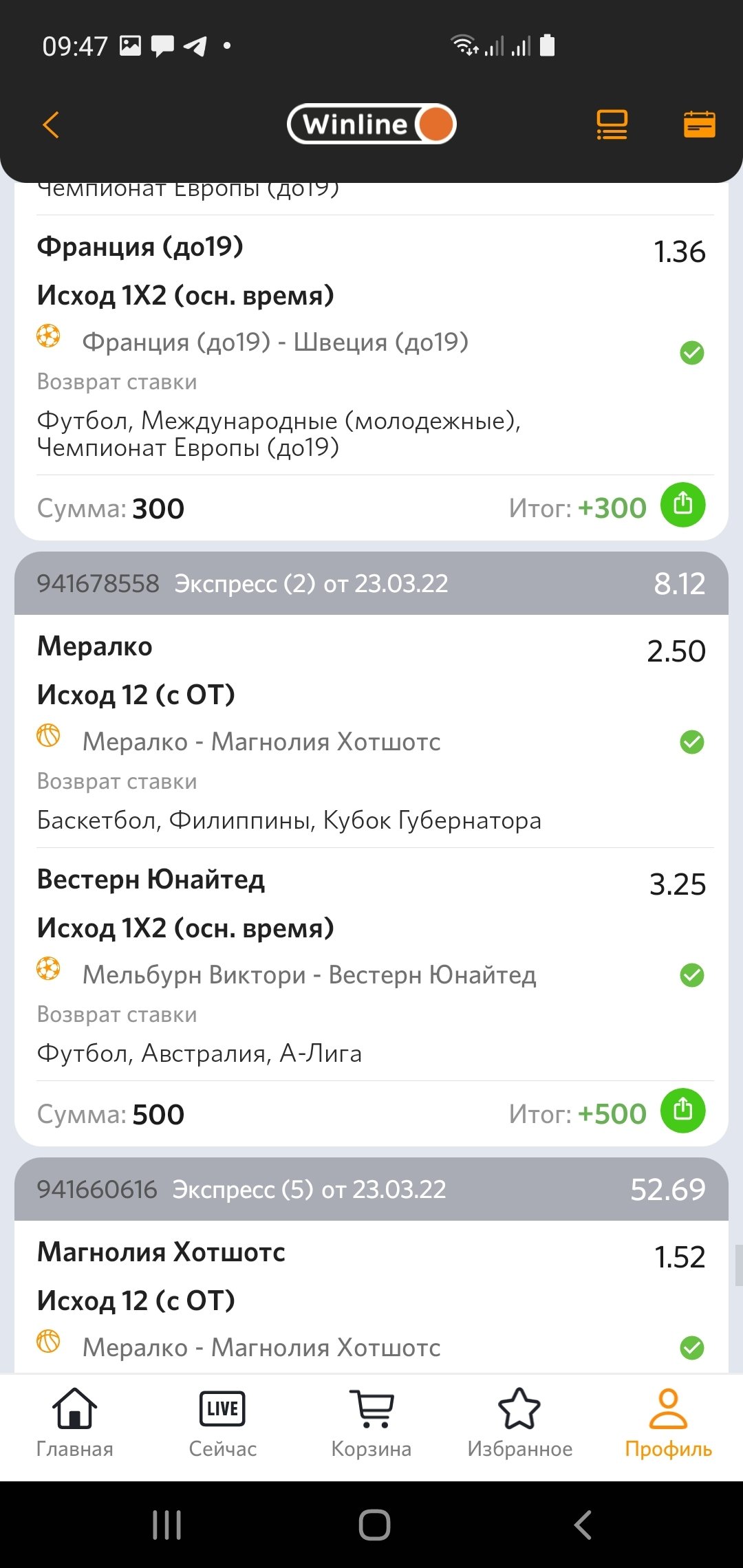Open the Избранное tab

click(519, 1422)
